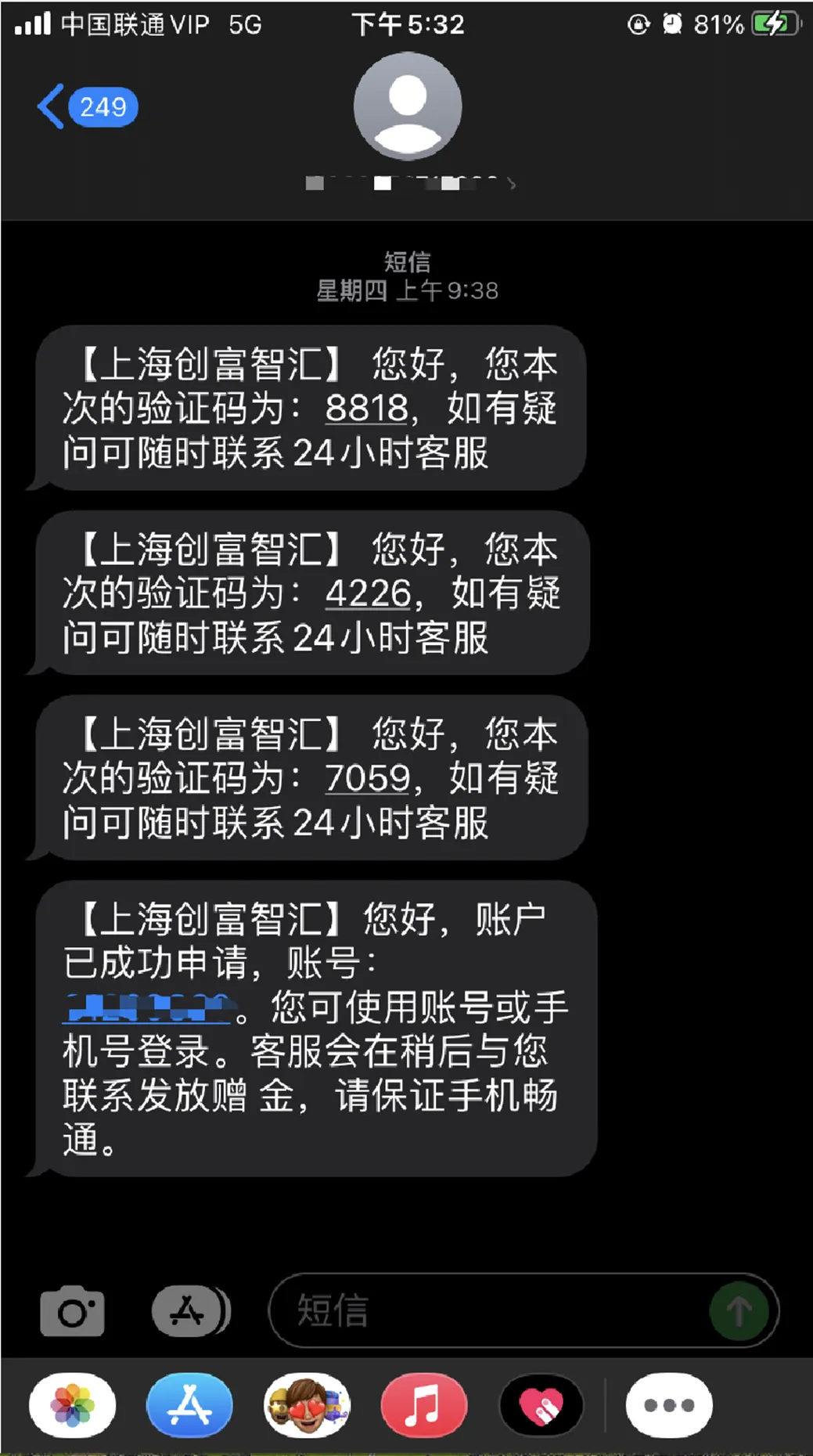The width and height of the screenshot is (813, 1456).
Task: Show more iMessage apps
Action: 669,1406
